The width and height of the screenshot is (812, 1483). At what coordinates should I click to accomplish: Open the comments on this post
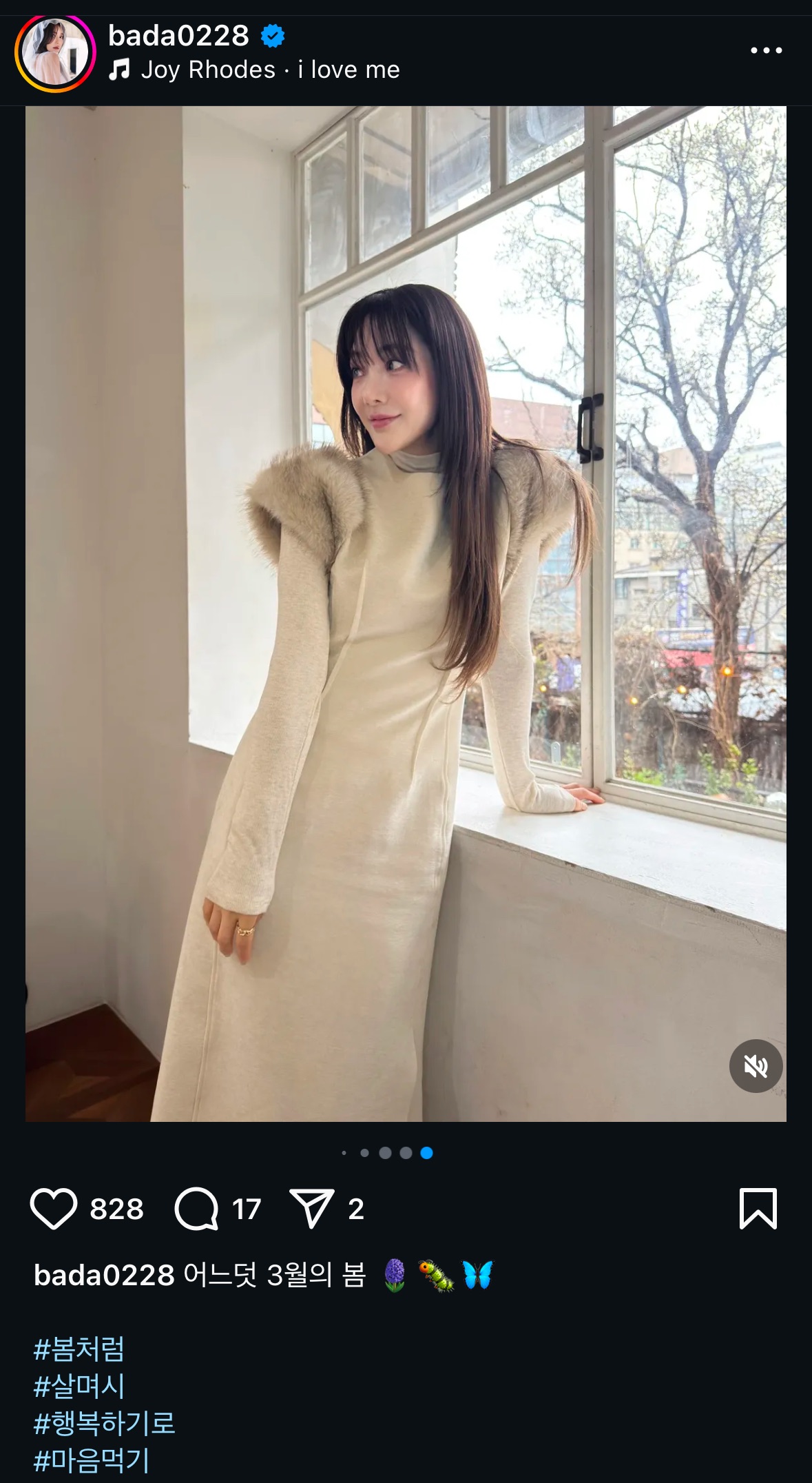click(x=197, y=1209)
